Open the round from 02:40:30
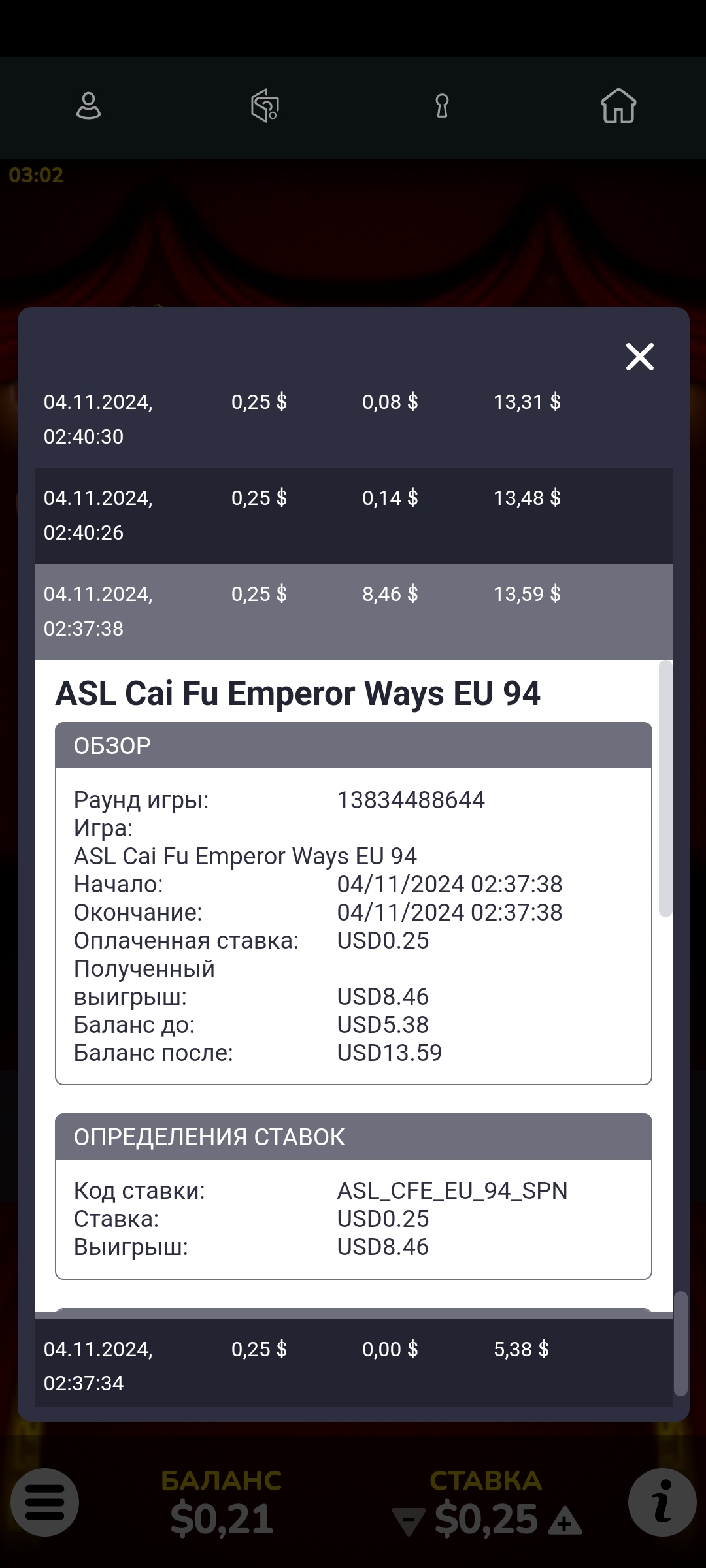 354,419
